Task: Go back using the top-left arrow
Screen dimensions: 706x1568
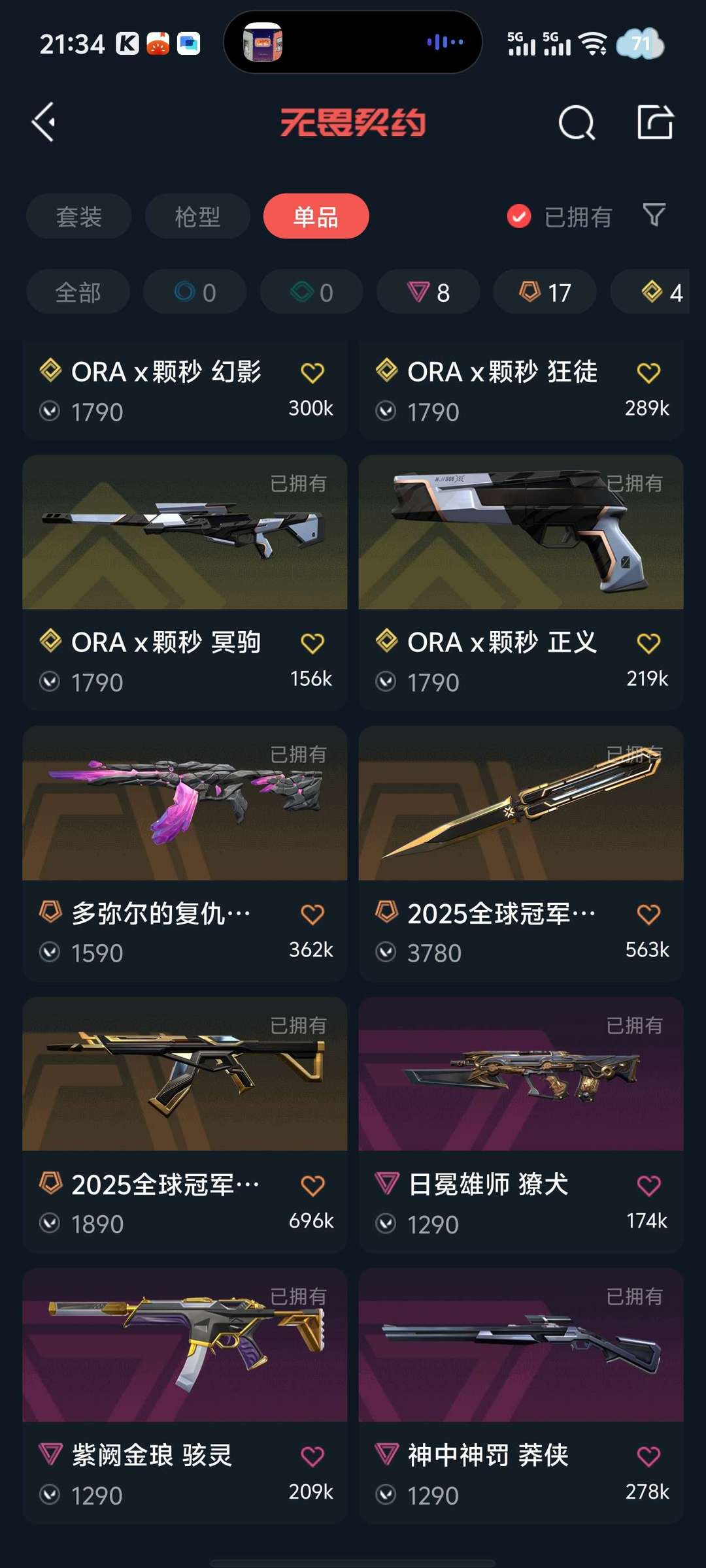Action: pos(44,122)
